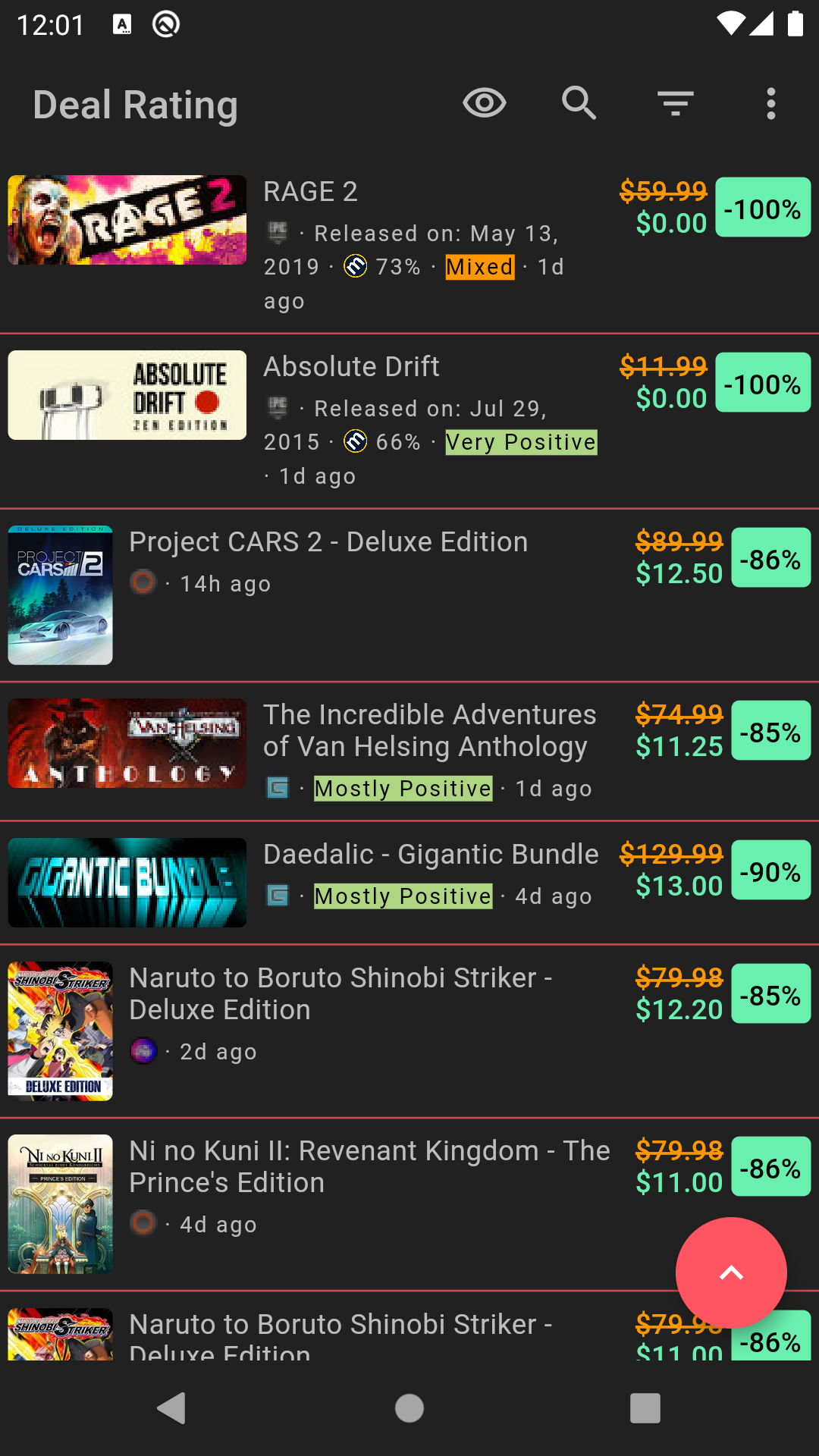Open the Van Helsing Anthology deal

[x=409, y=752]
